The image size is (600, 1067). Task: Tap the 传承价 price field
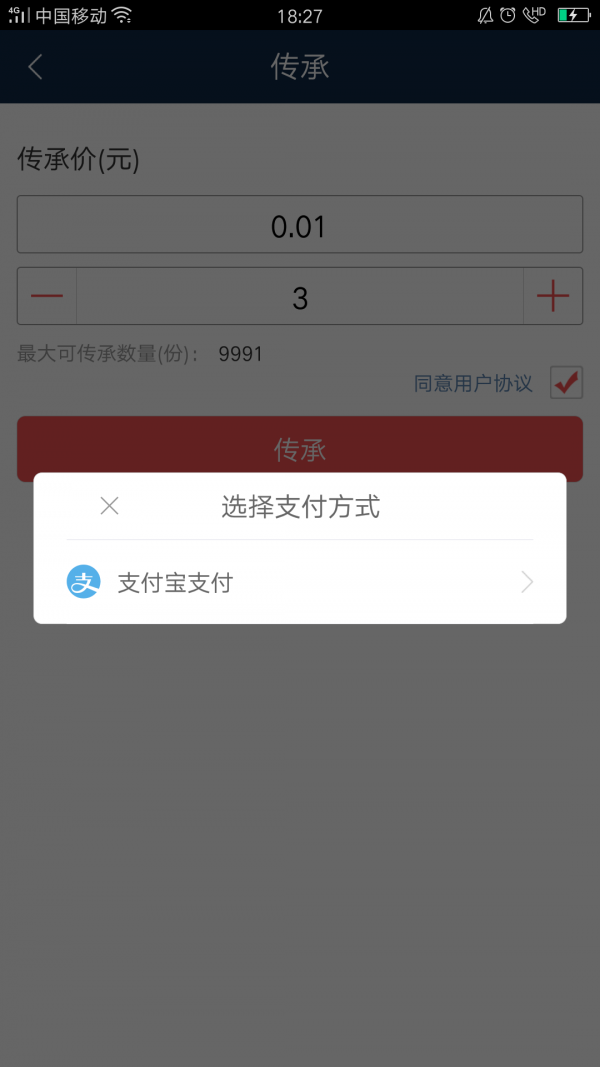click(300, 225)
